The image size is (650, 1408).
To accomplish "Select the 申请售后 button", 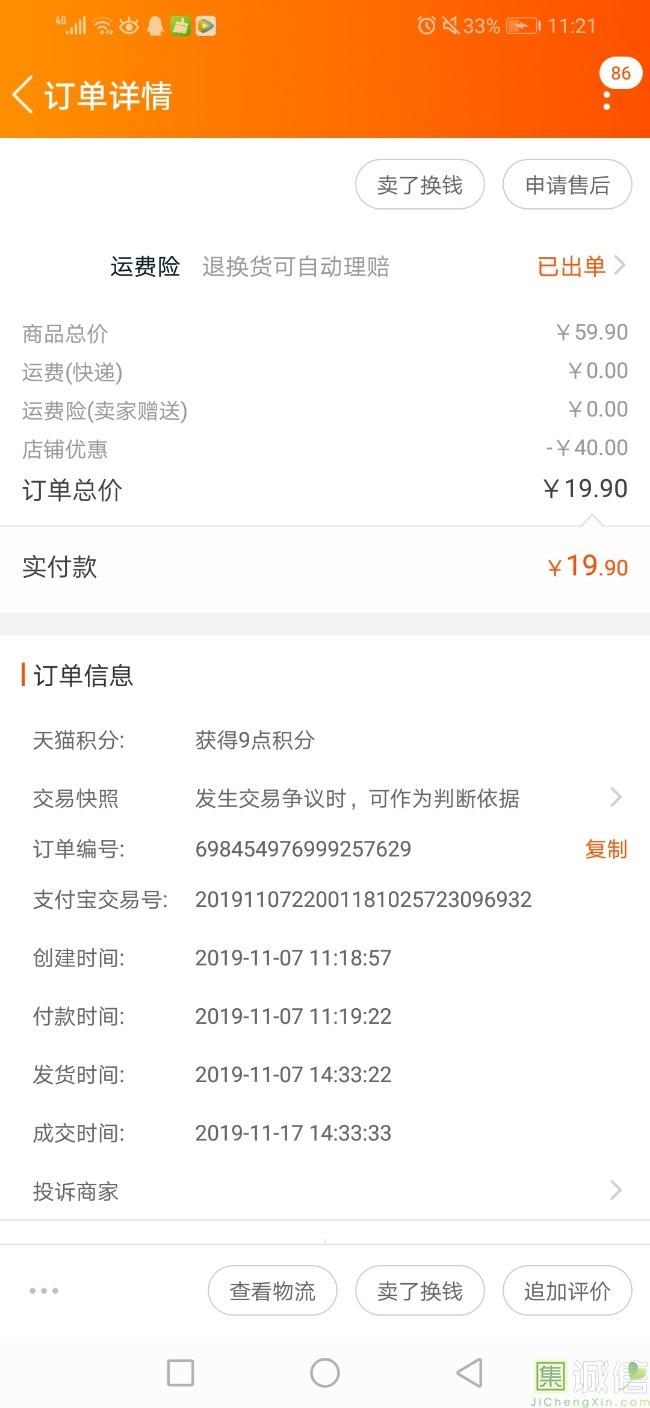I will coord(567,185).
